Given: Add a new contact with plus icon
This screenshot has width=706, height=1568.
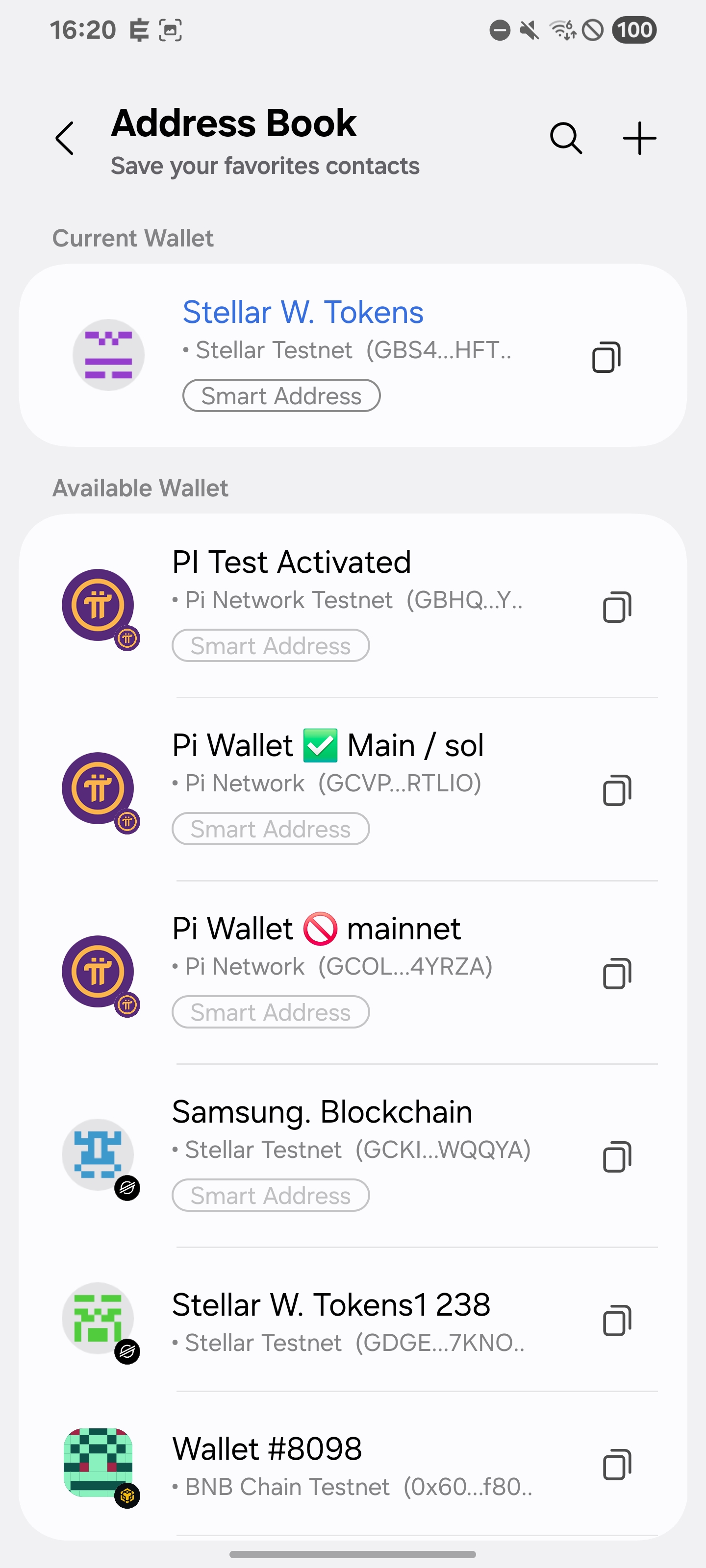Looking at the screenshot, I should (x=640, y=138).
